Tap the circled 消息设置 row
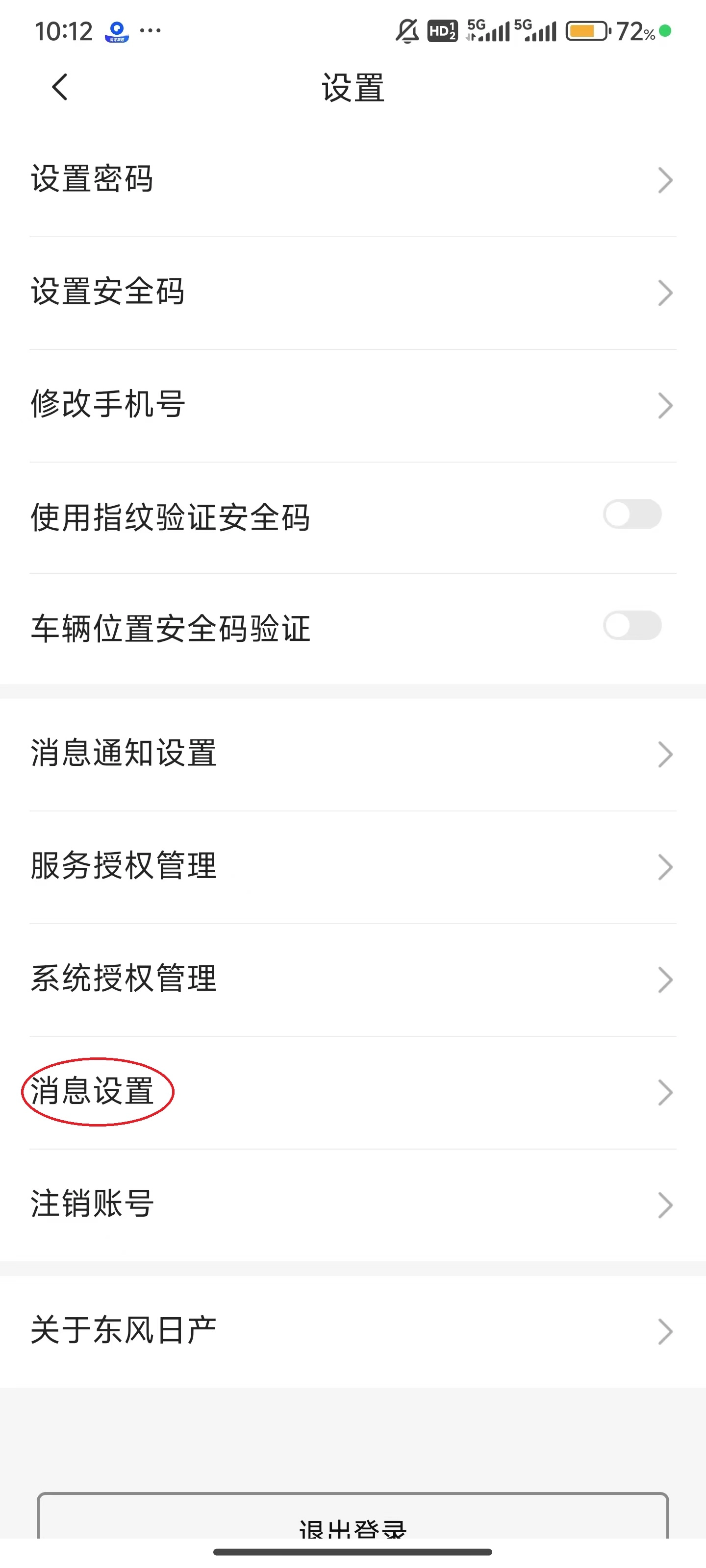 [353, 1092]
